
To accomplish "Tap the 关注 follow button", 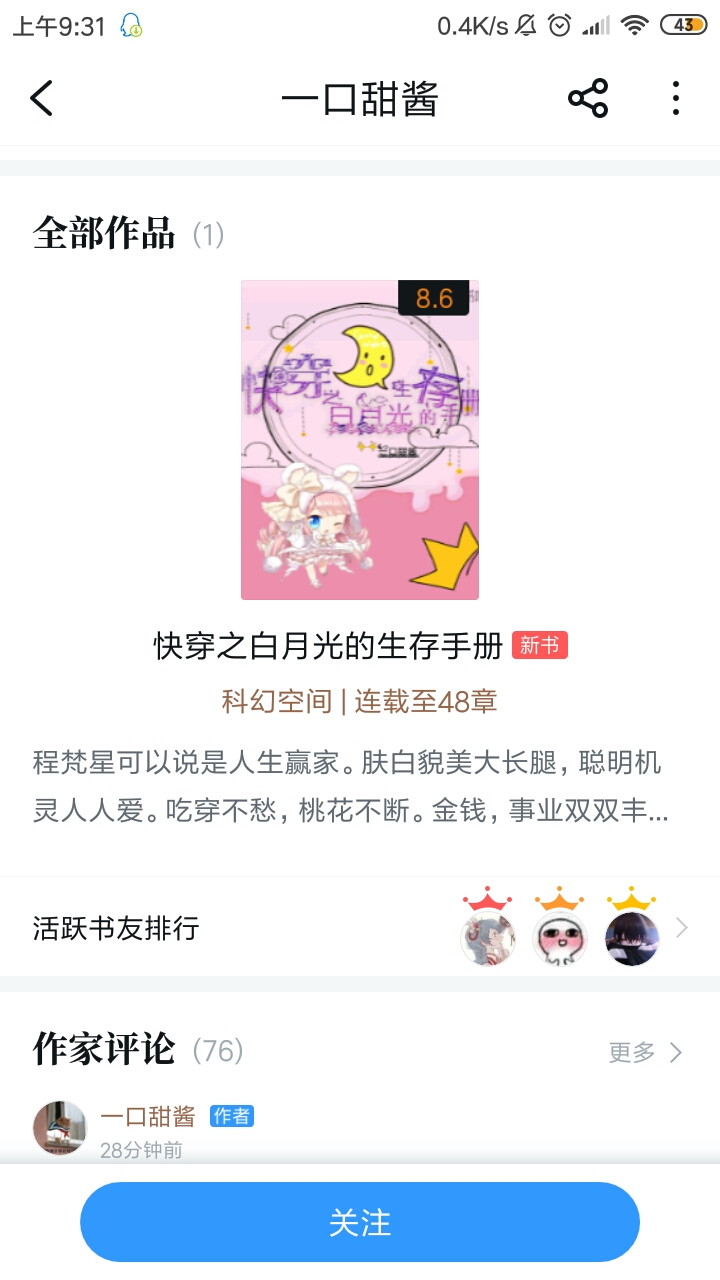I will pos(360,1222).
